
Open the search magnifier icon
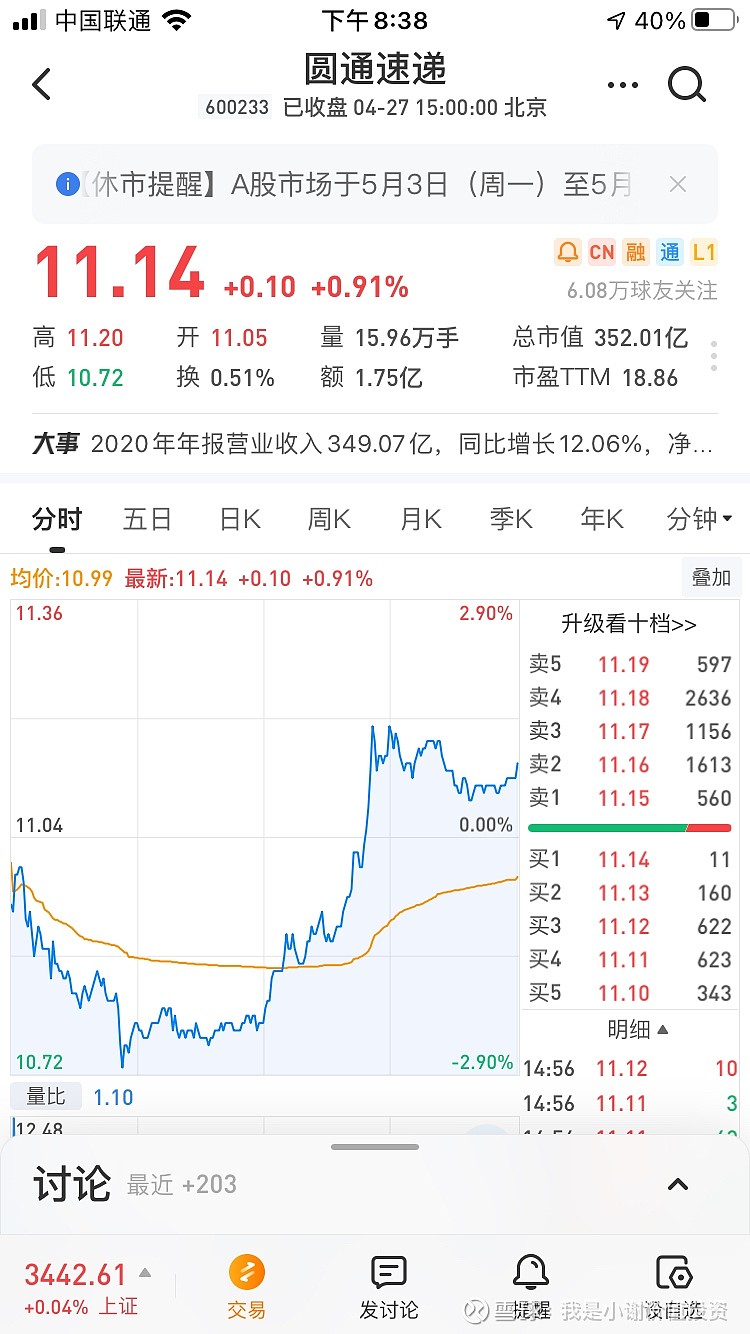(x=687, y=85)
